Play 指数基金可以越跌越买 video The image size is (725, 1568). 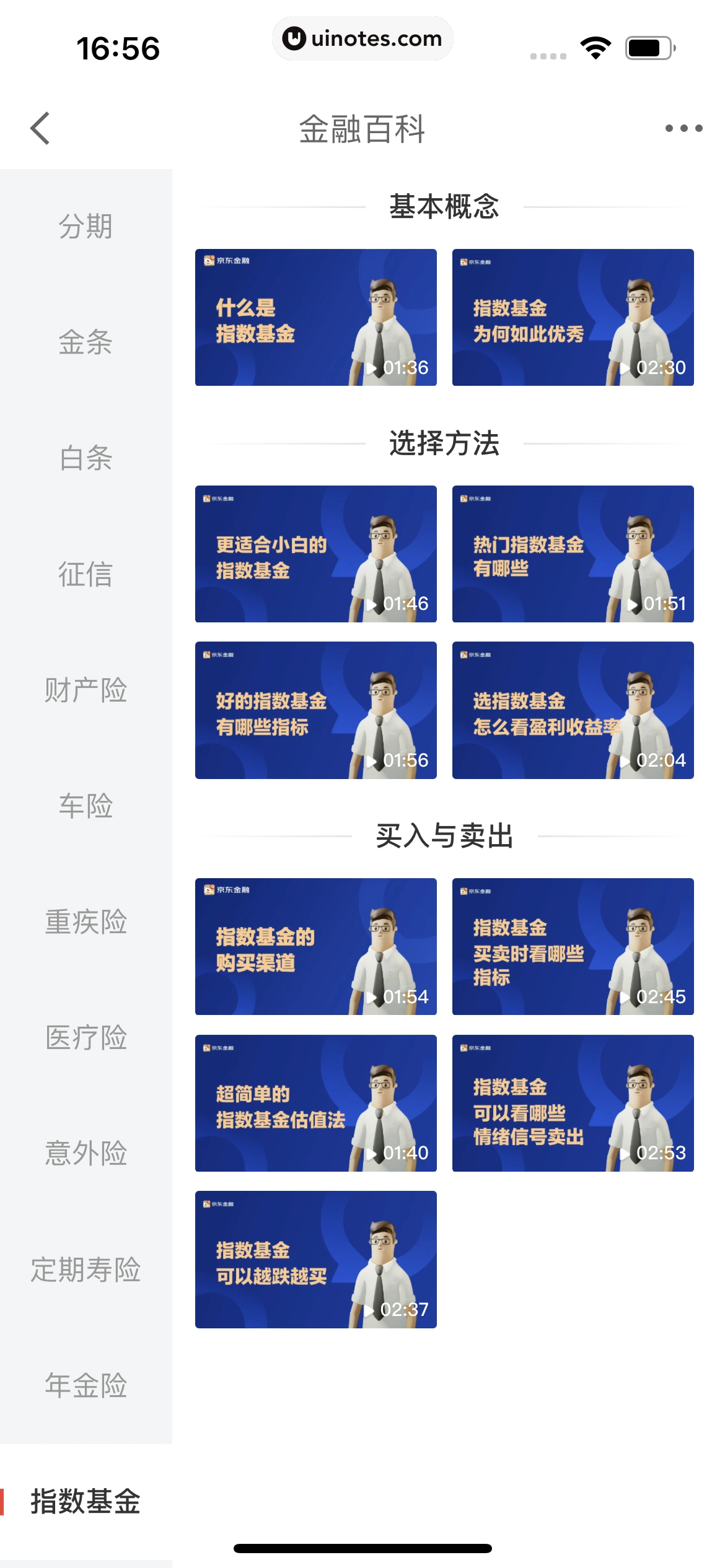315,1260
